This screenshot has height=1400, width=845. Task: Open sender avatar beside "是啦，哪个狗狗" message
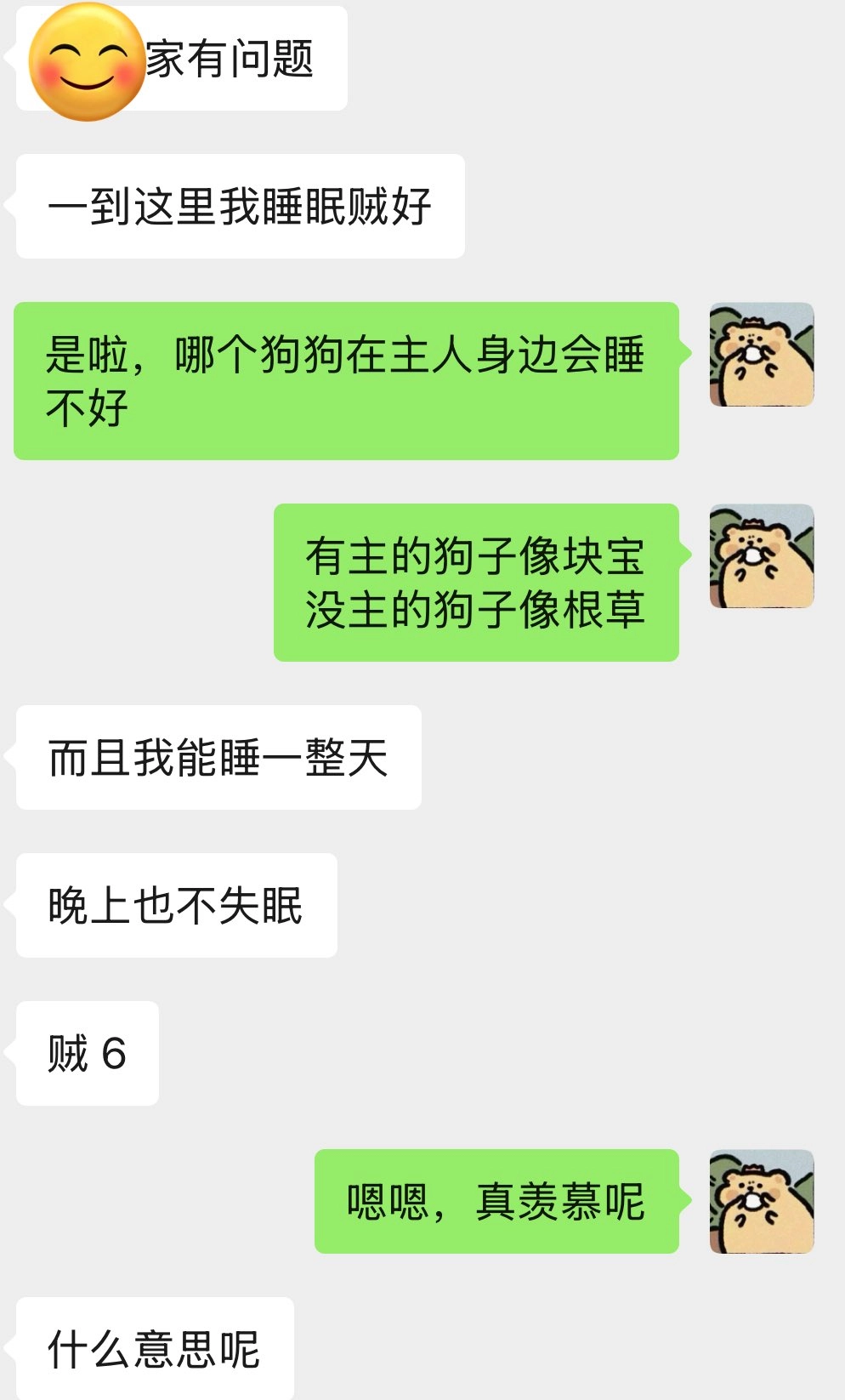pyautogui.click(x=762, y=355)
